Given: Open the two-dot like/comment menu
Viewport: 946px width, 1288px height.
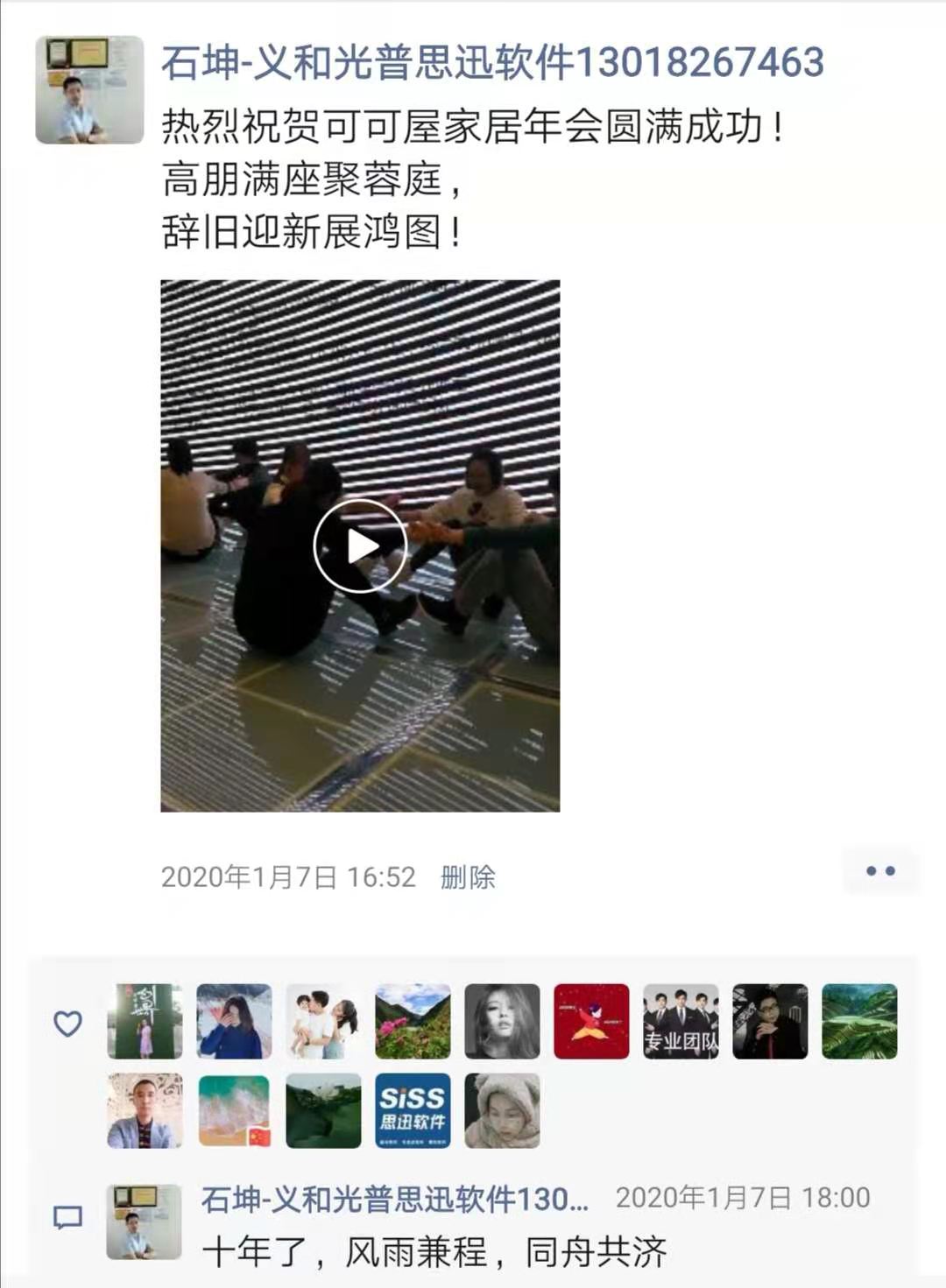Looking at the screenshot, I should click(x=879, y=870).
